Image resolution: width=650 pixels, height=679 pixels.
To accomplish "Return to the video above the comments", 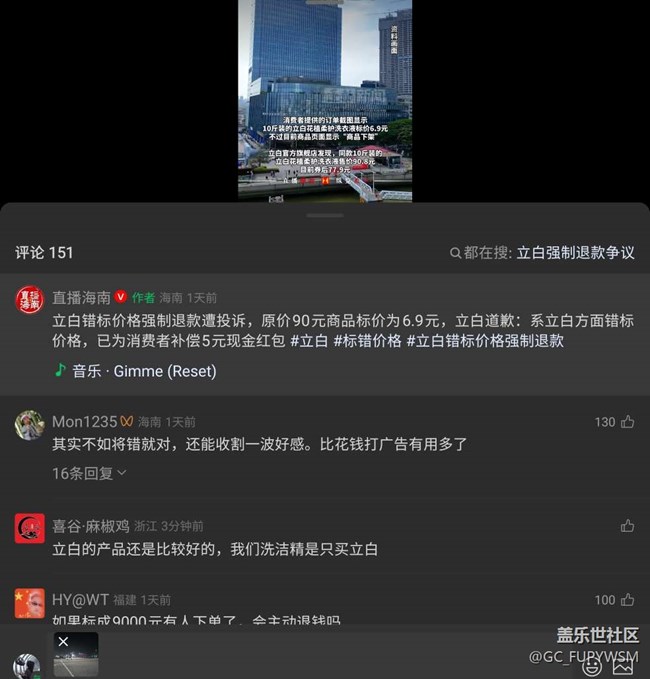I will coord(324,100).
